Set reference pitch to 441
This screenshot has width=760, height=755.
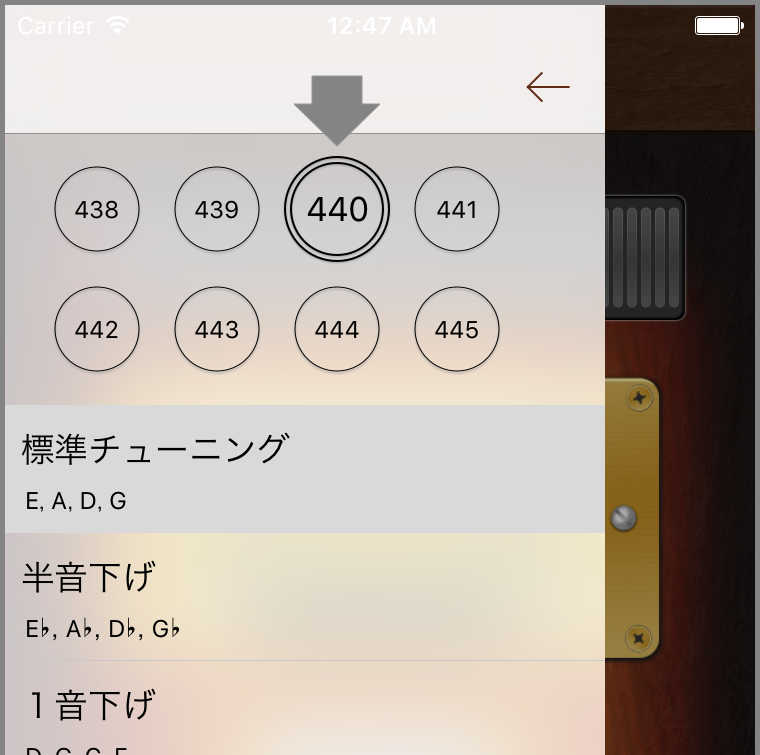457,210
